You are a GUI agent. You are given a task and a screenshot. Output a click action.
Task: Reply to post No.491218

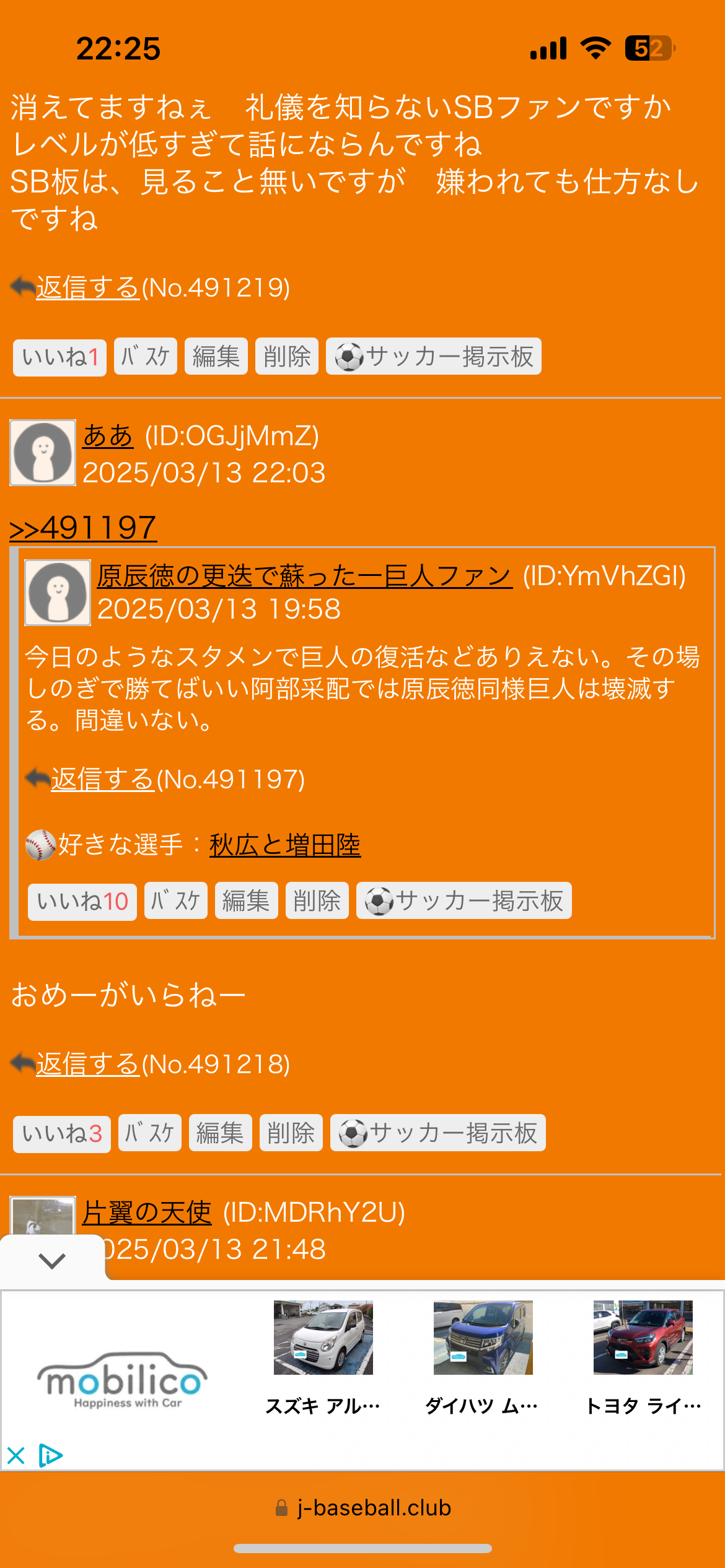[x=87, y=1065]
